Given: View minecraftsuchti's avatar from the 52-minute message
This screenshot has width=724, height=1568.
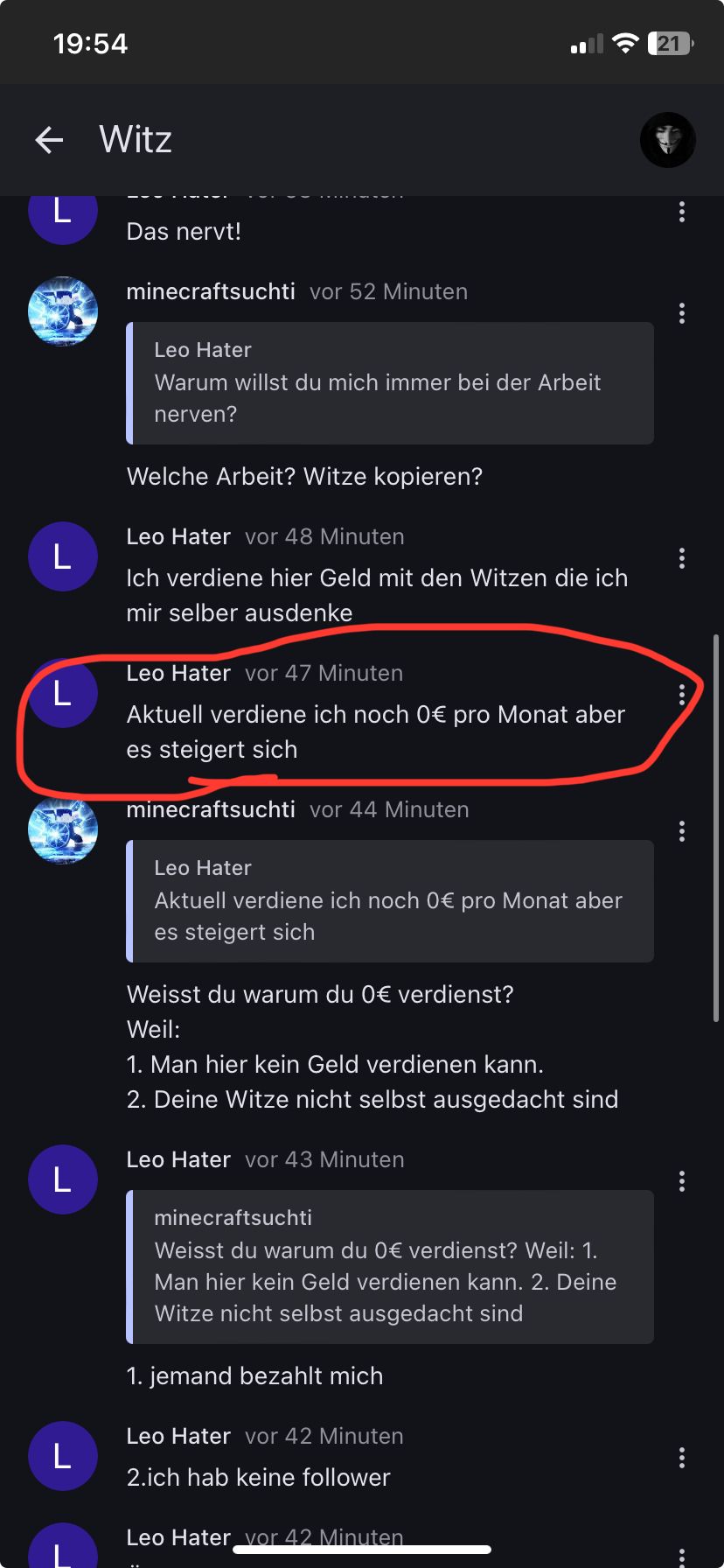Looking at the screenshot, I should [x=62, y=311].
